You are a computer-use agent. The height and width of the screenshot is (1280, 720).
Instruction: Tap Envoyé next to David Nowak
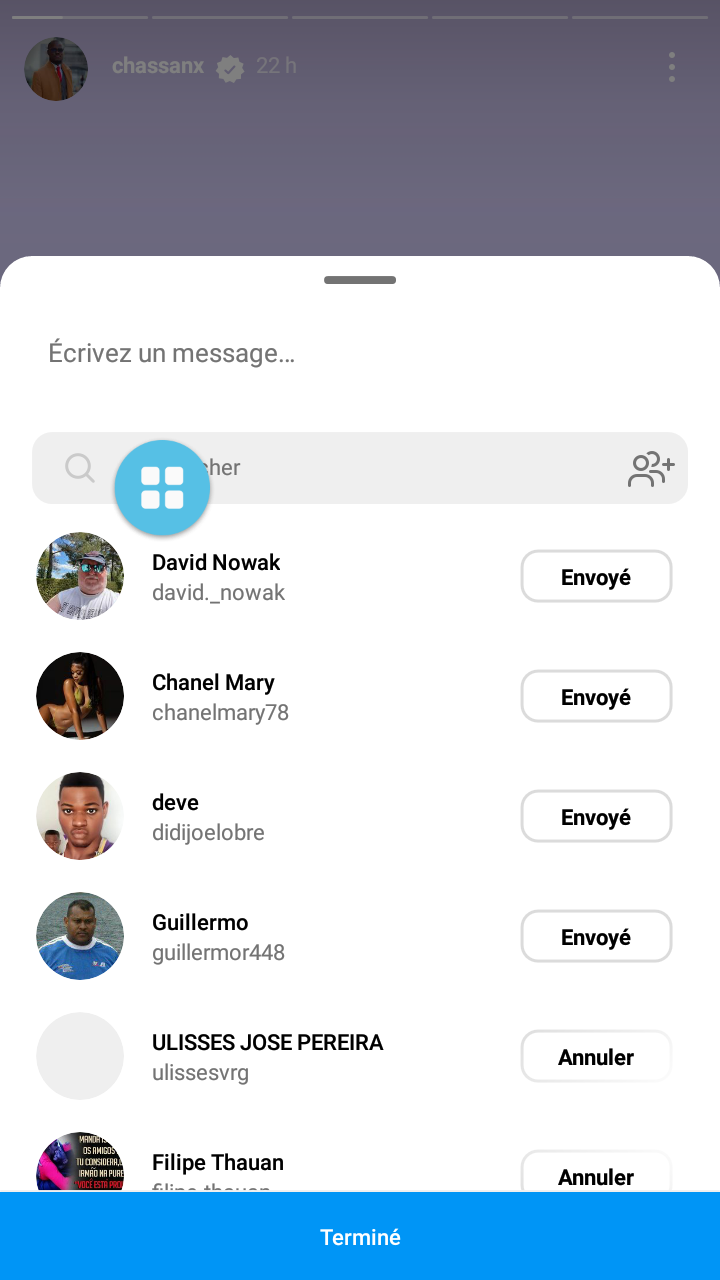596,577
